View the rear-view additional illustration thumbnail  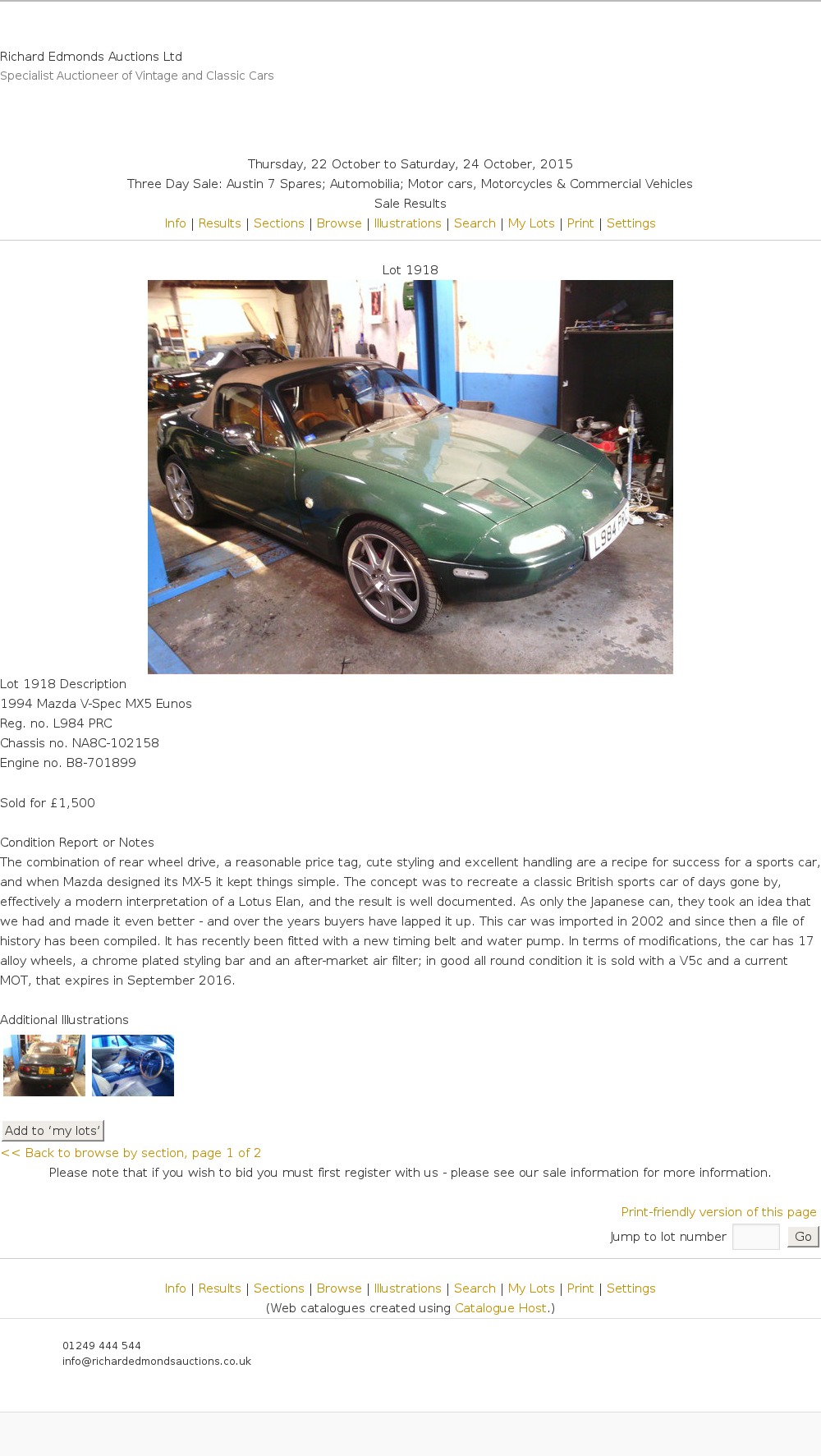44,1066
